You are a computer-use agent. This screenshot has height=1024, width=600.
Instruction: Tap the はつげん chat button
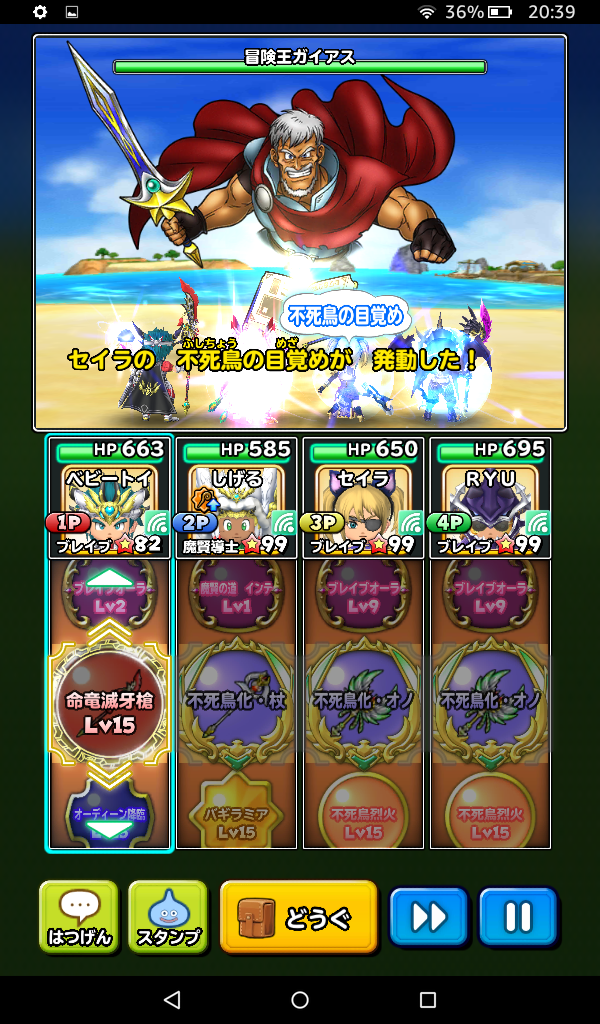79,916
